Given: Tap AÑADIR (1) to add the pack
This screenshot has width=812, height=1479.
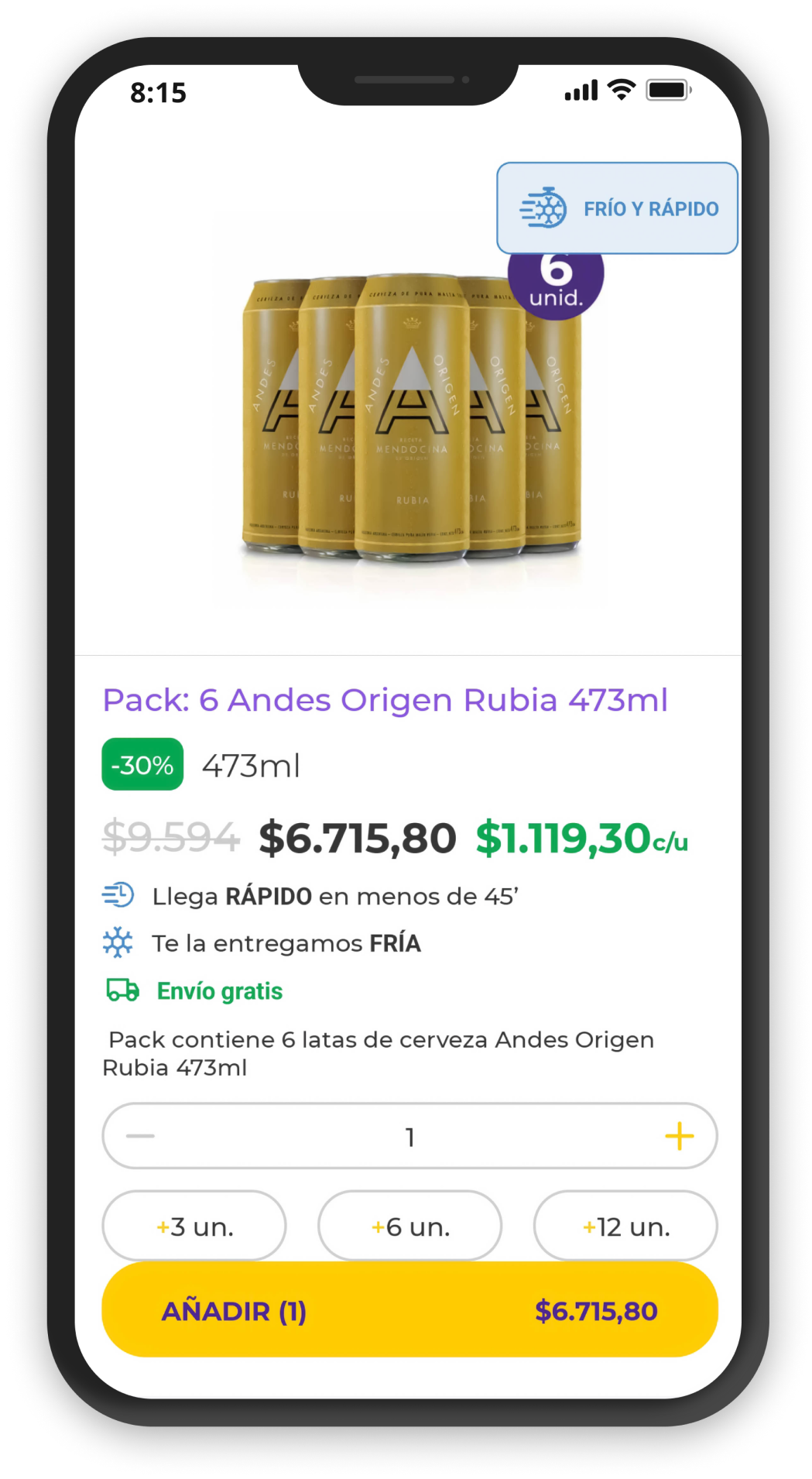Looking at the screenshot, I should (x=409, y=1310).
